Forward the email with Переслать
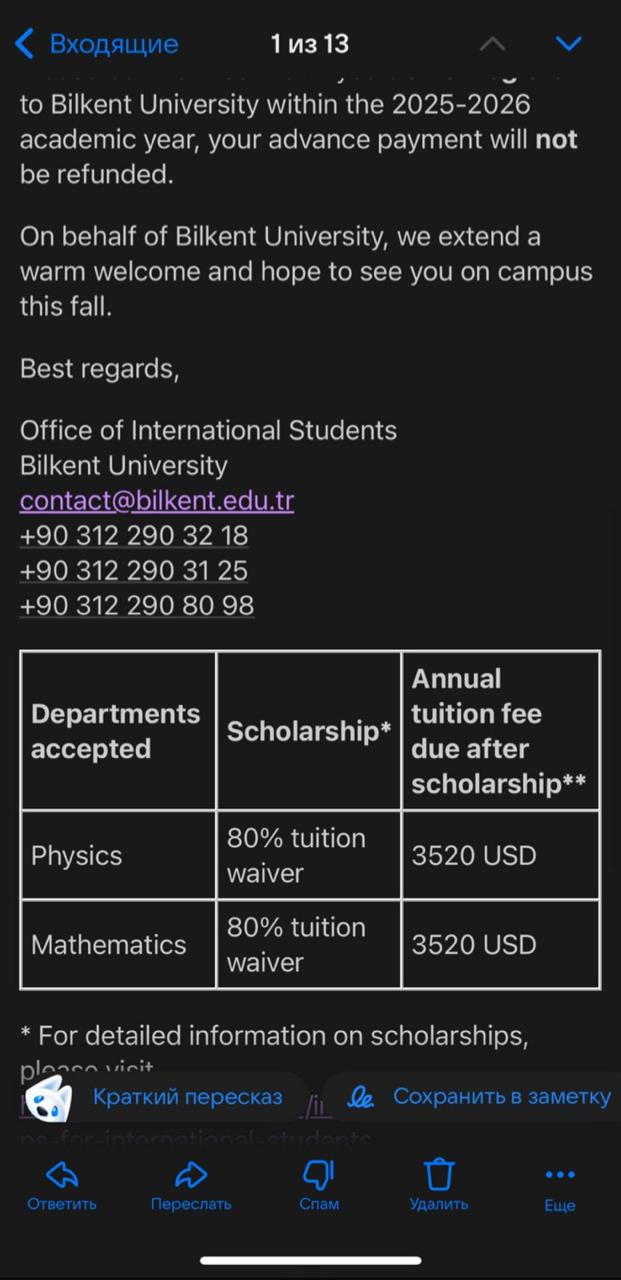 click(191, 1185)
